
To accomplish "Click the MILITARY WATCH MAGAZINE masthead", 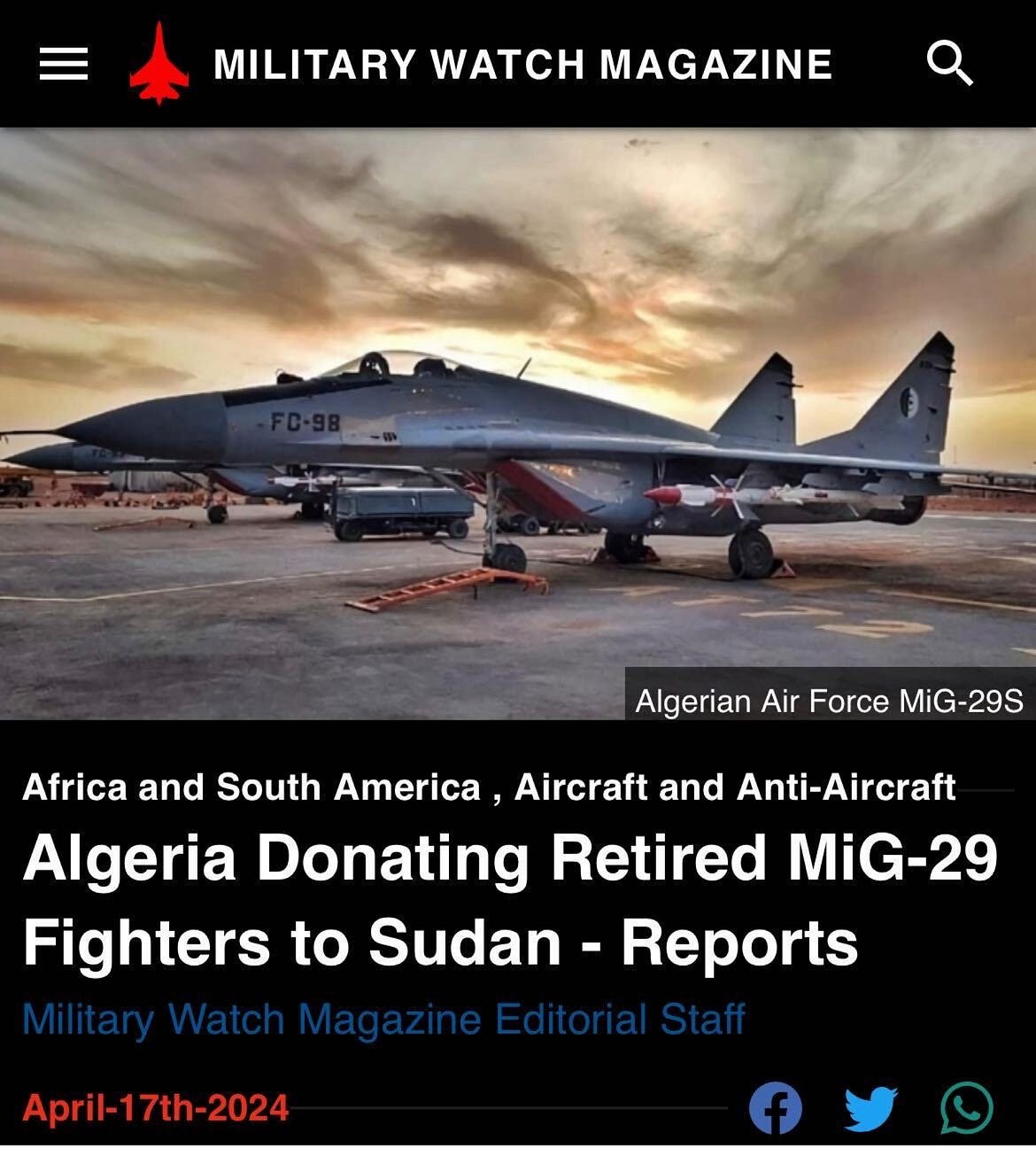I will pyautogui.click(x=521, y=64).
